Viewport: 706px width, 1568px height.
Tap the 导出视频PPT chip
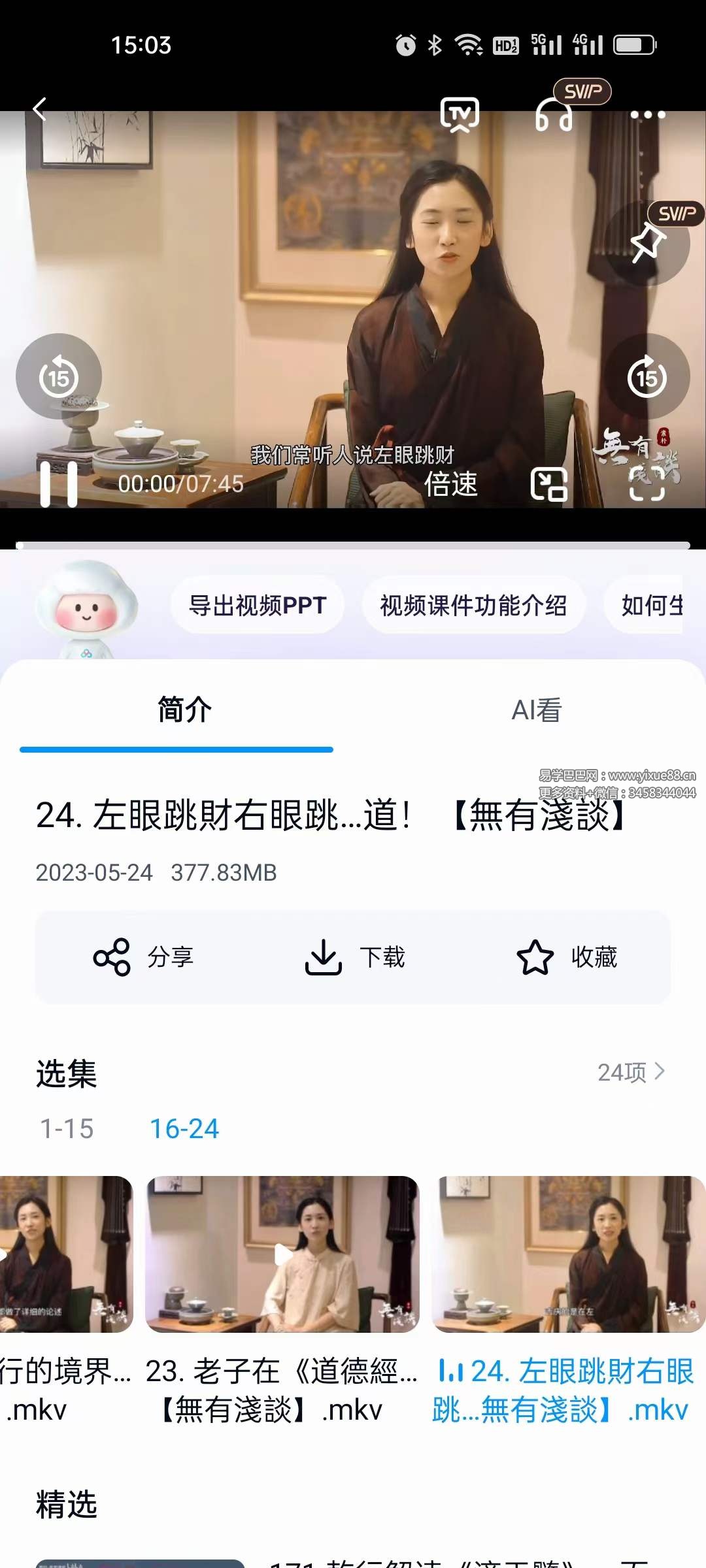coord(257,605)
